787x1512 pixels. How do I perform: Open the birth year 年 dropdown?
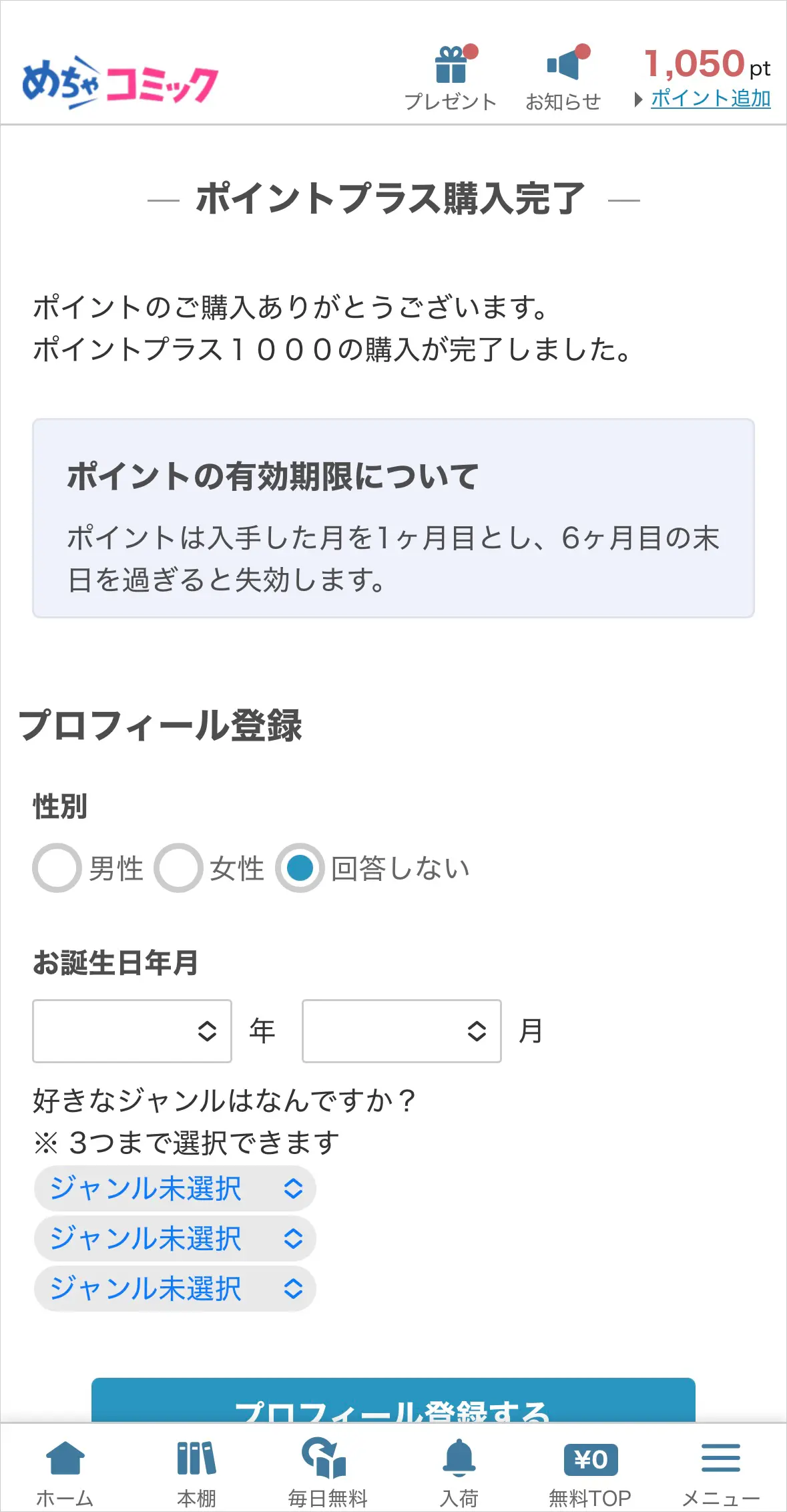pos(132,1030)
